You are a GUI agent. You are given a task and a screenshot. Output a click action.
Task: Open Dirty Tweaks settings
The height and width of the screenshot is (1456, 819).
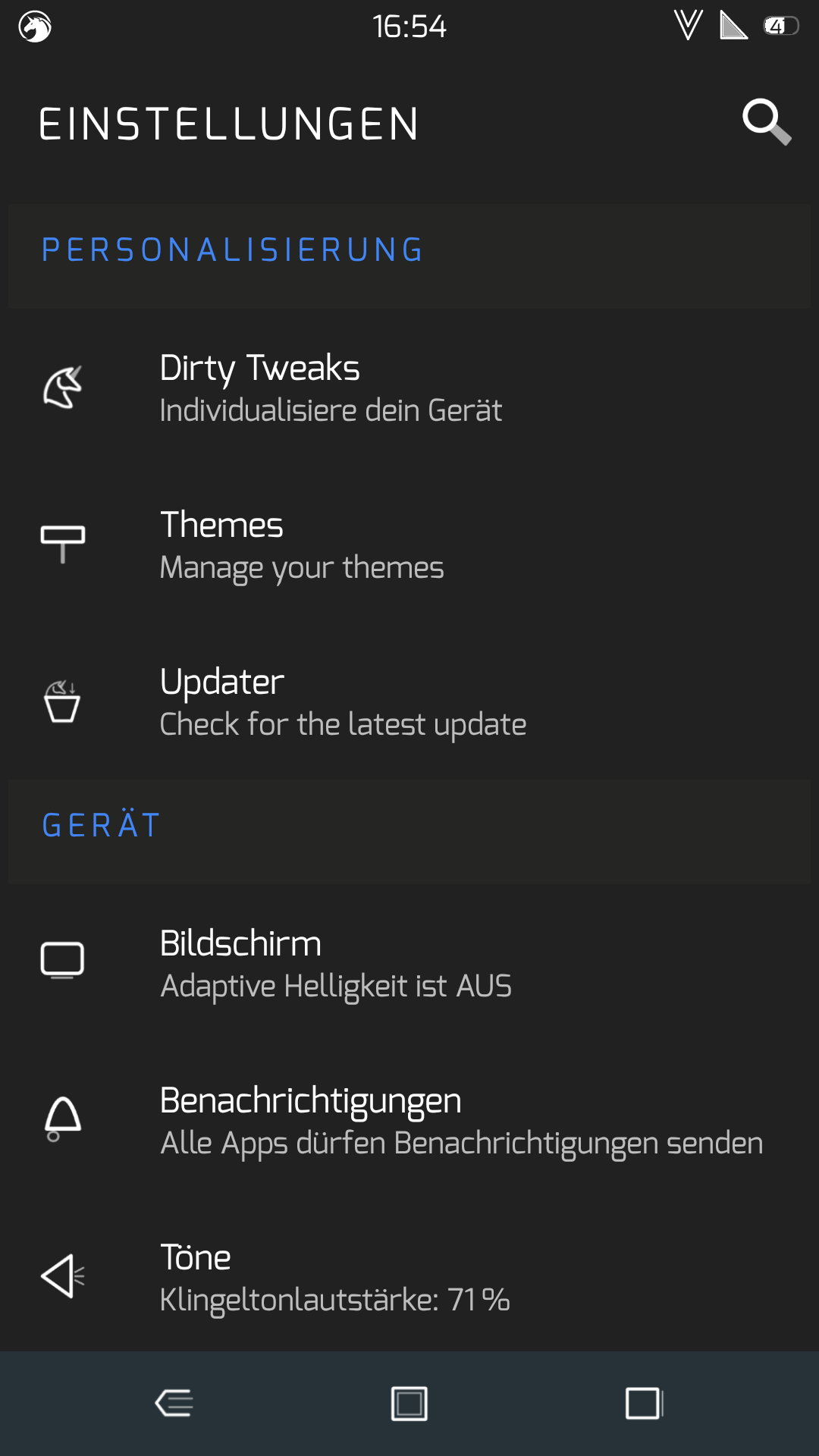pyautogui.click(x=409, y=388)
